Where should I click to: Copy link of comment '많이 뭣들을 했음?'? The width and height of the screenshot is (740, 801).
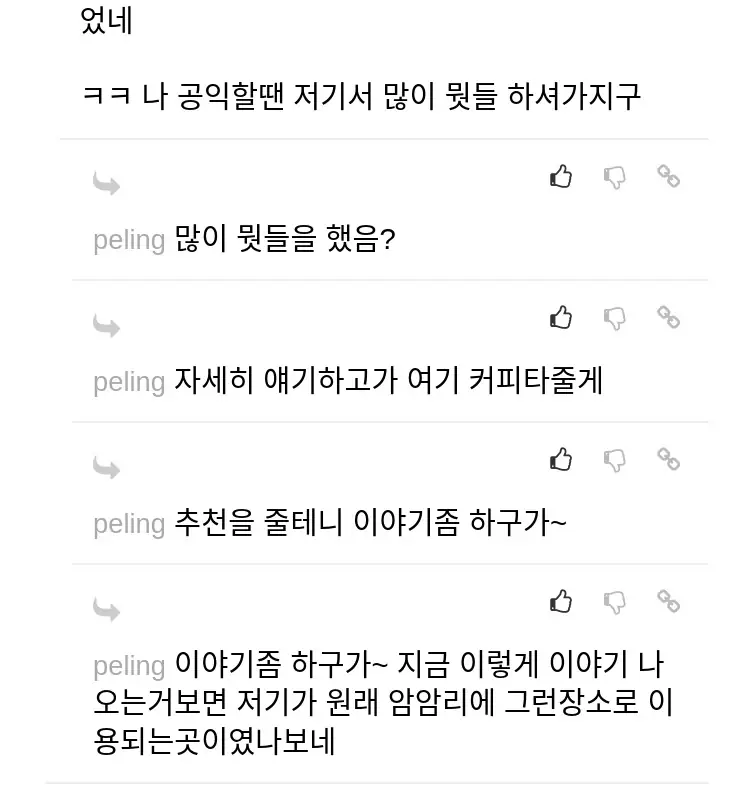(x=668, y=177)
